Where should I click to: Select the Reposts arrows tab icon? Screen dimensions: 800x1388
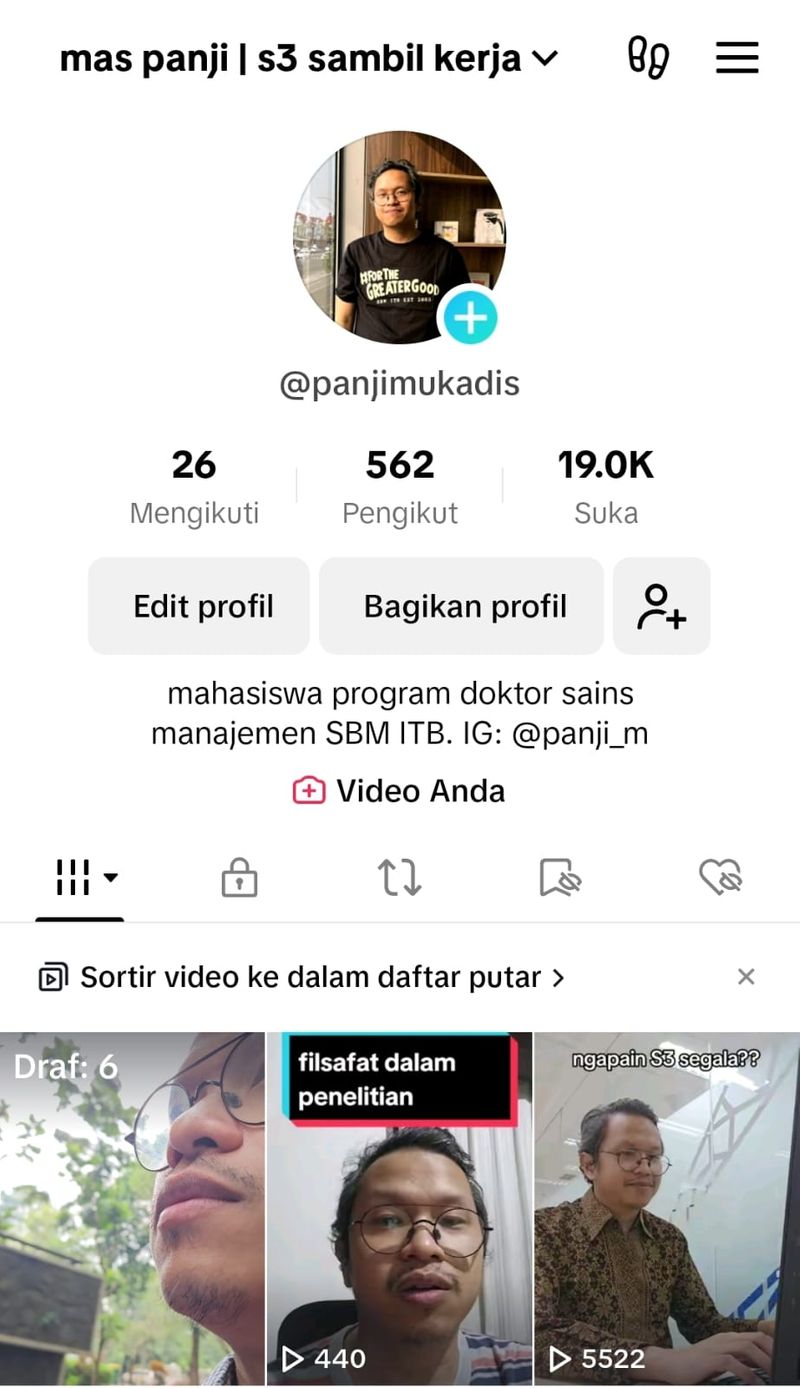tap(400, 877)
